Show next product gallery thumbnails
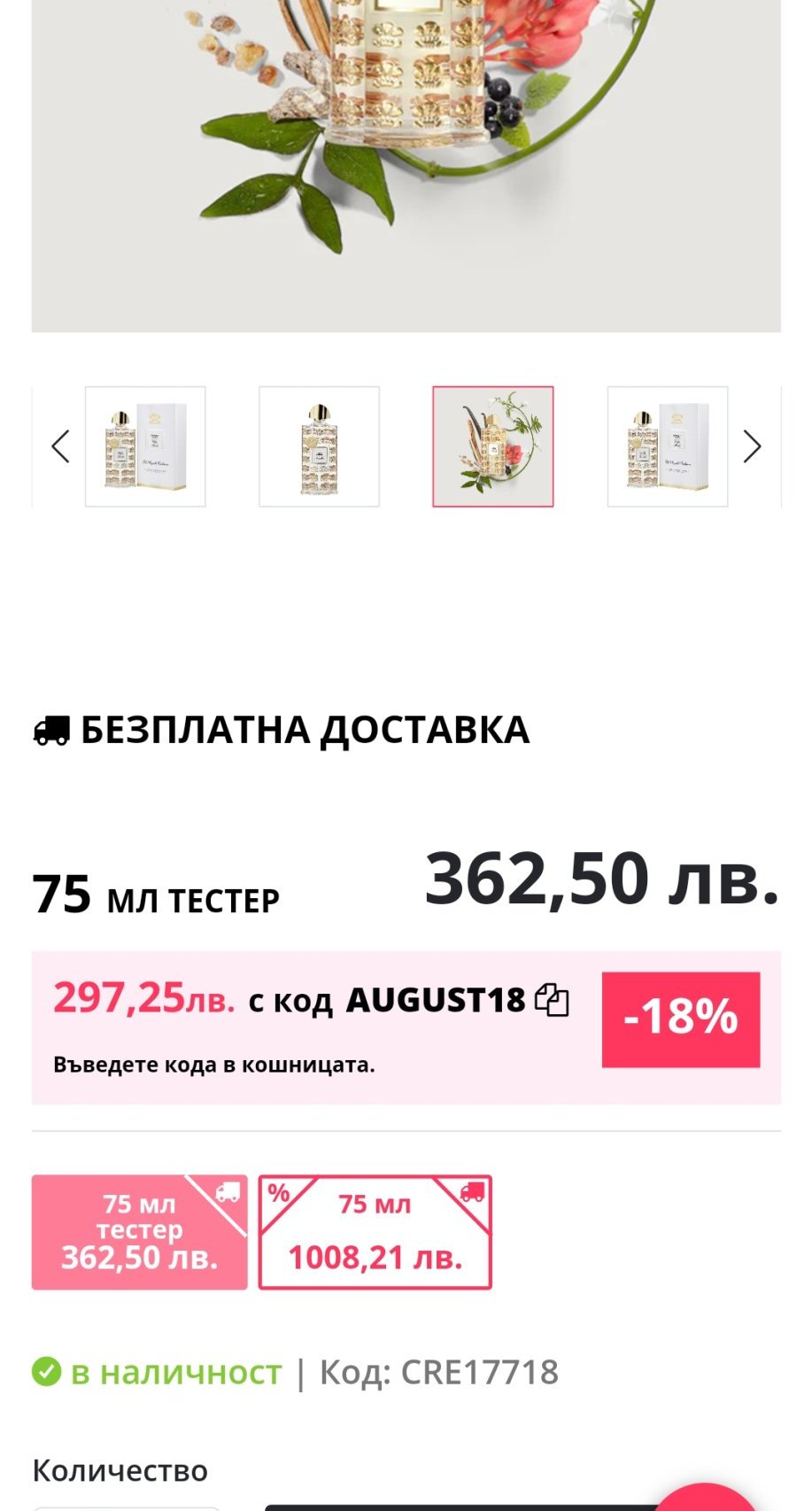812x1511 pixels. (752, 446)
